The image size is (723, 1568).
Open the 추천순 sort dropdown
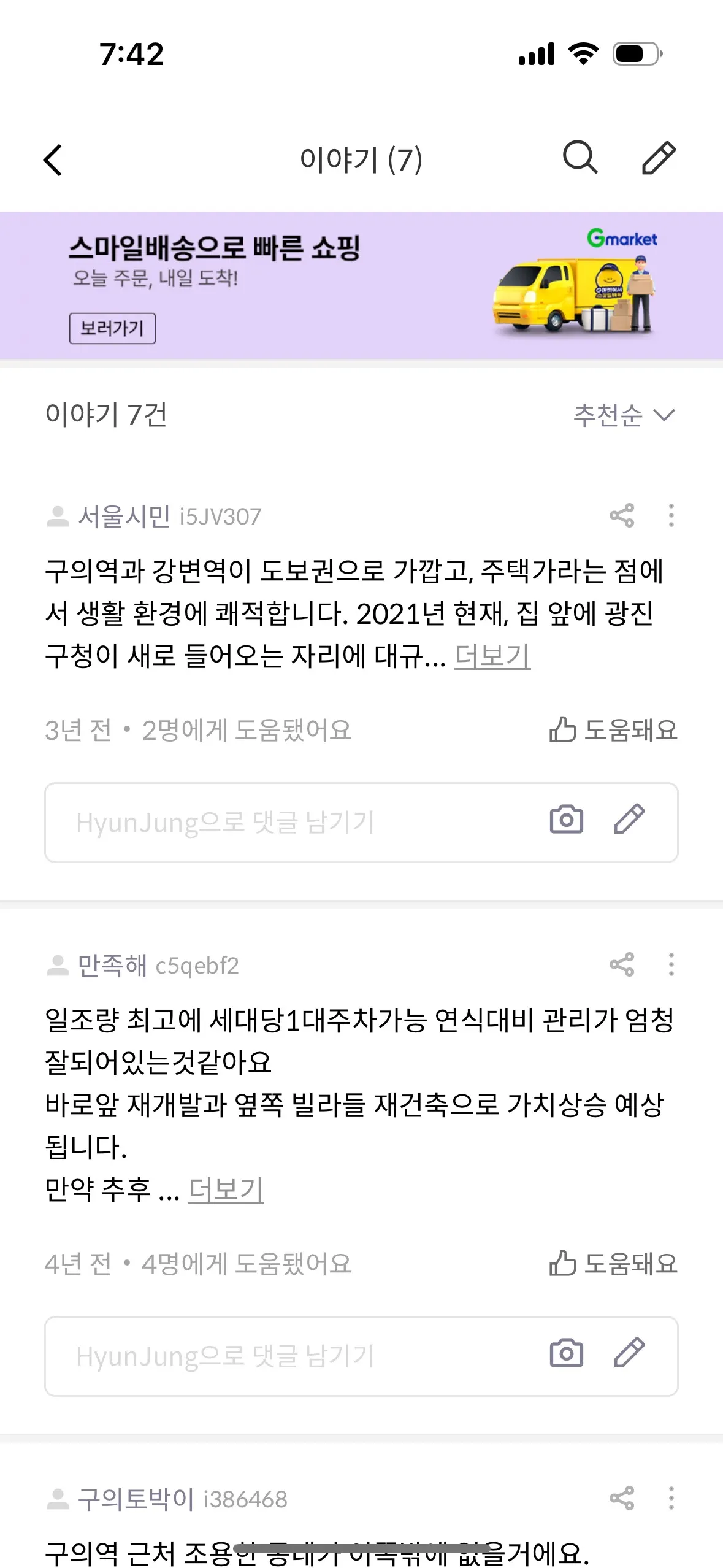[x=623, y=415]
